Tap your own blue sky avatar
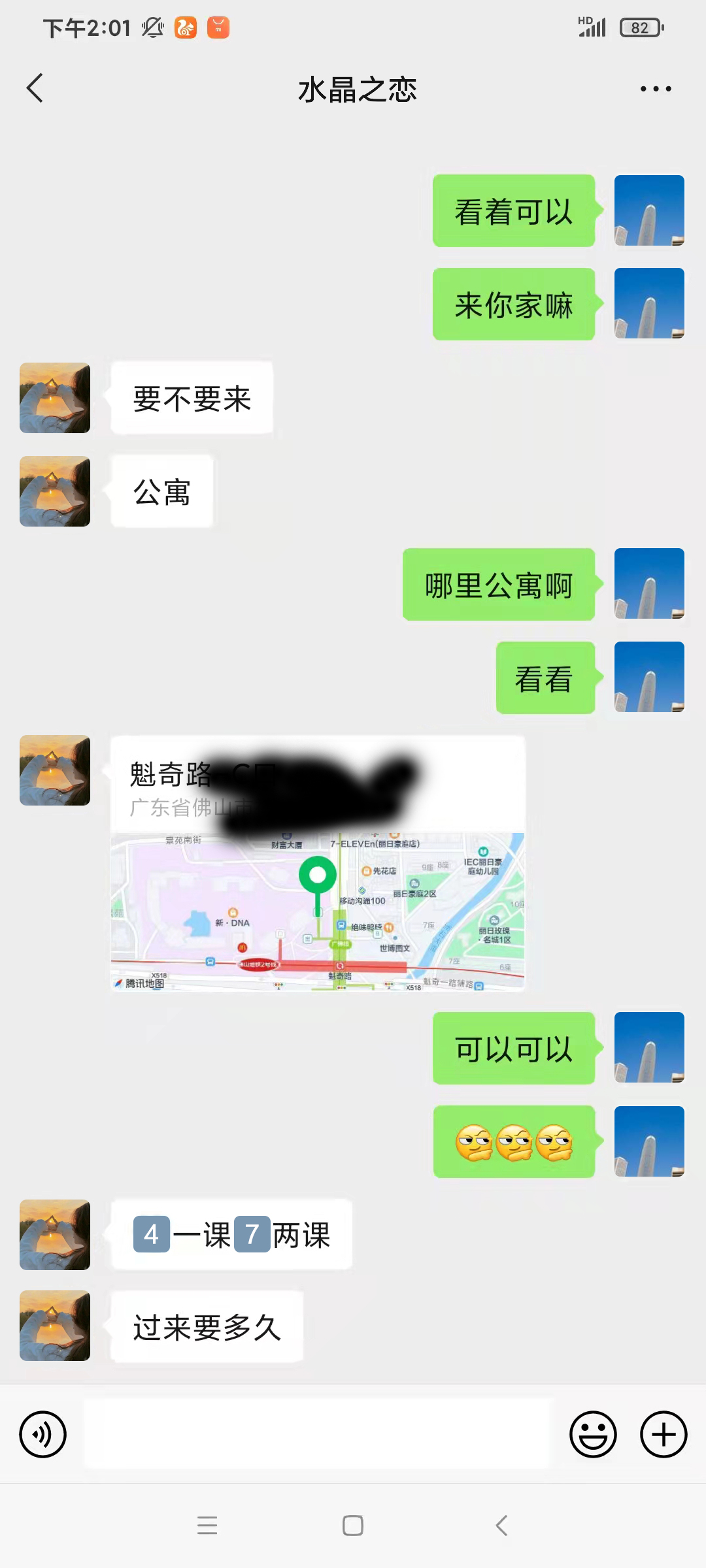The height and width of the screenshot is (1568, 706). point(649,210)
